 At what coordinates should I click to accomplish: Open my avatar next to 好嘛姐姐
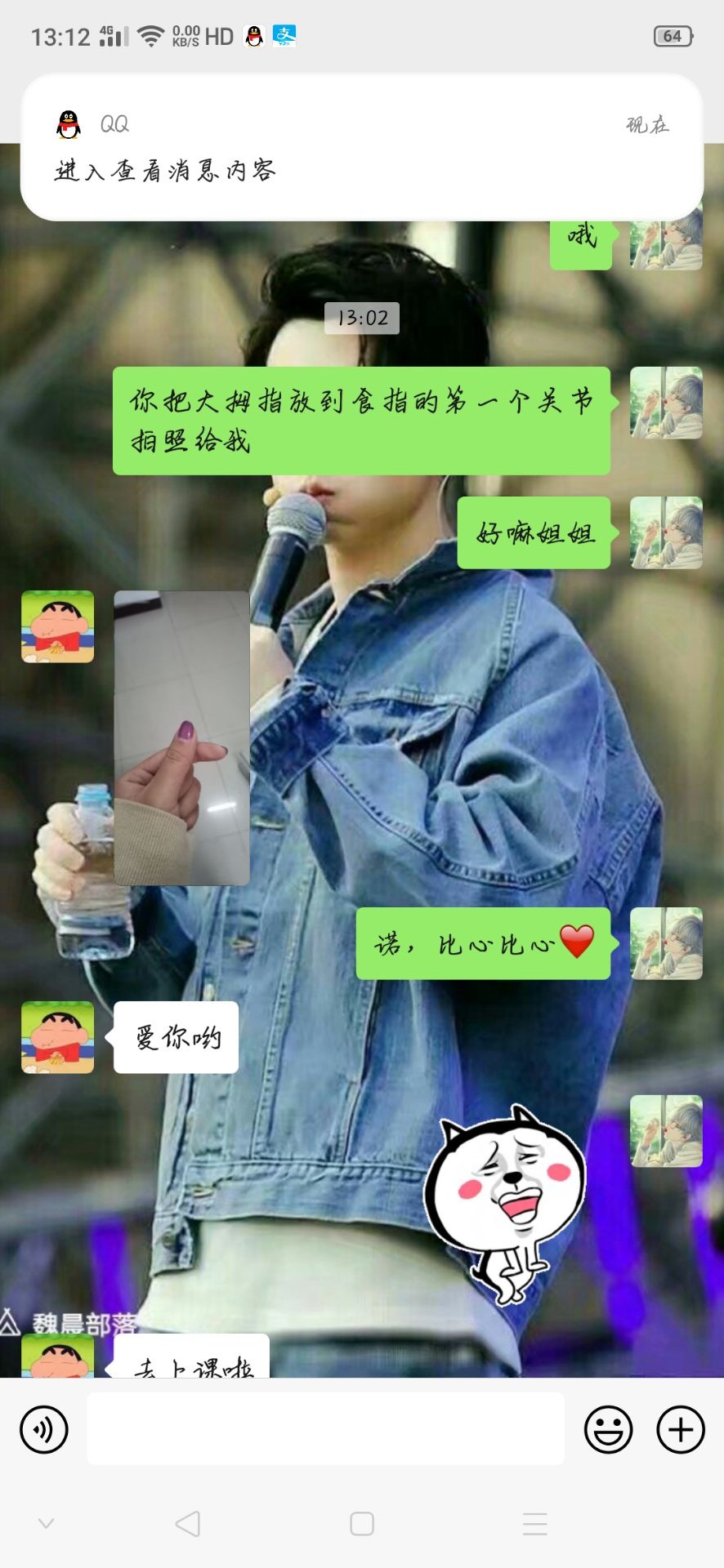666,532
